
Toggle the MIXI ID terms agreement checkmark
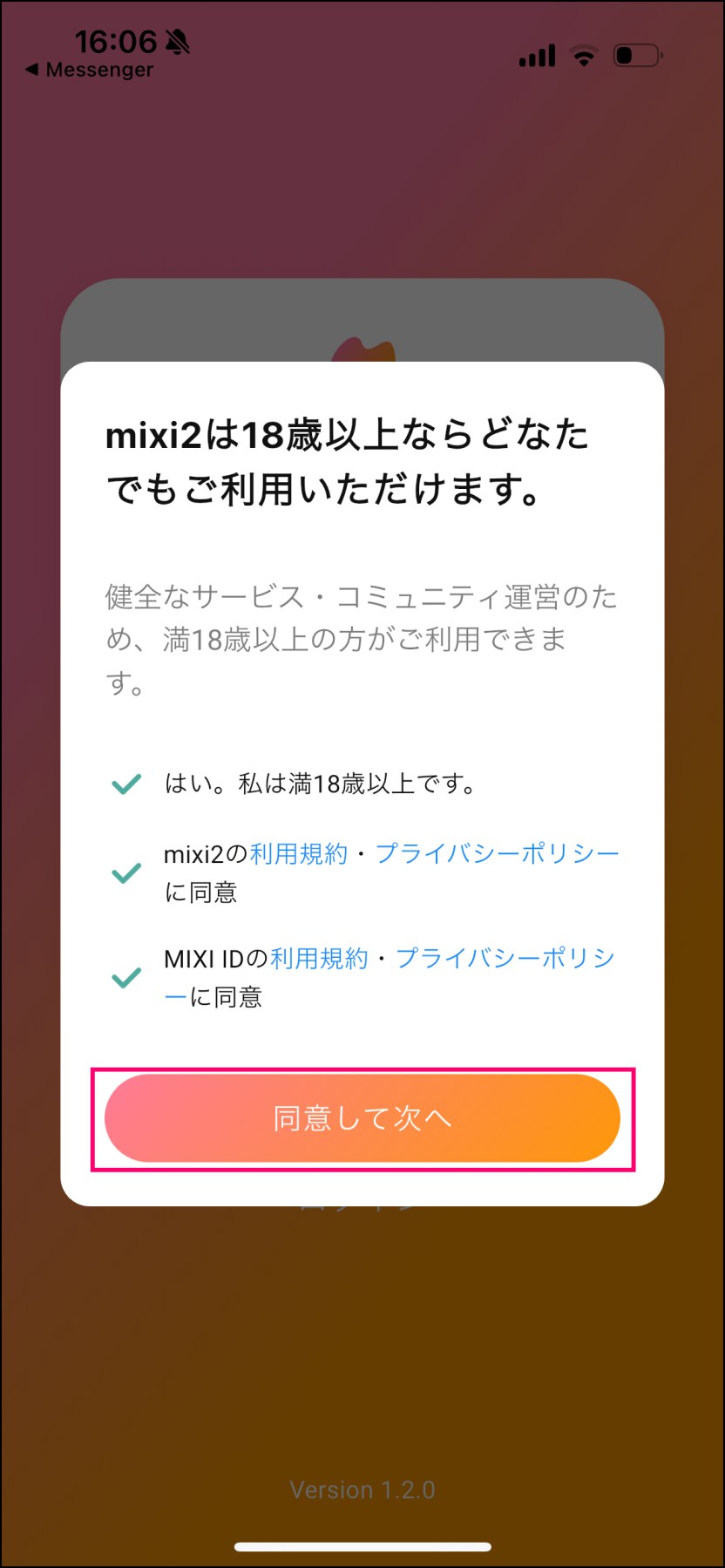[126, 977]
